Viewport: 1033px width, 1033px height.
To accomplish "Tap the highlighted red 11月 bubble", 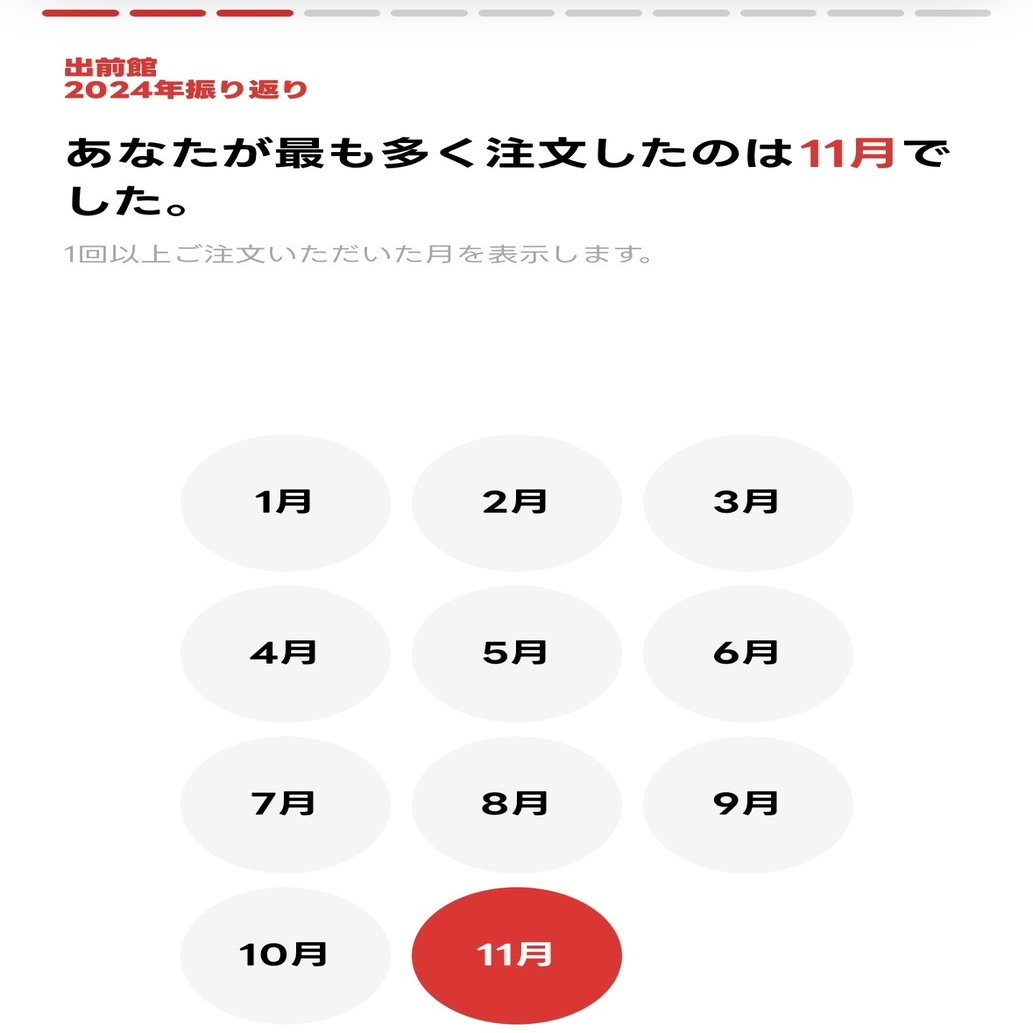I will coord(516,955).
